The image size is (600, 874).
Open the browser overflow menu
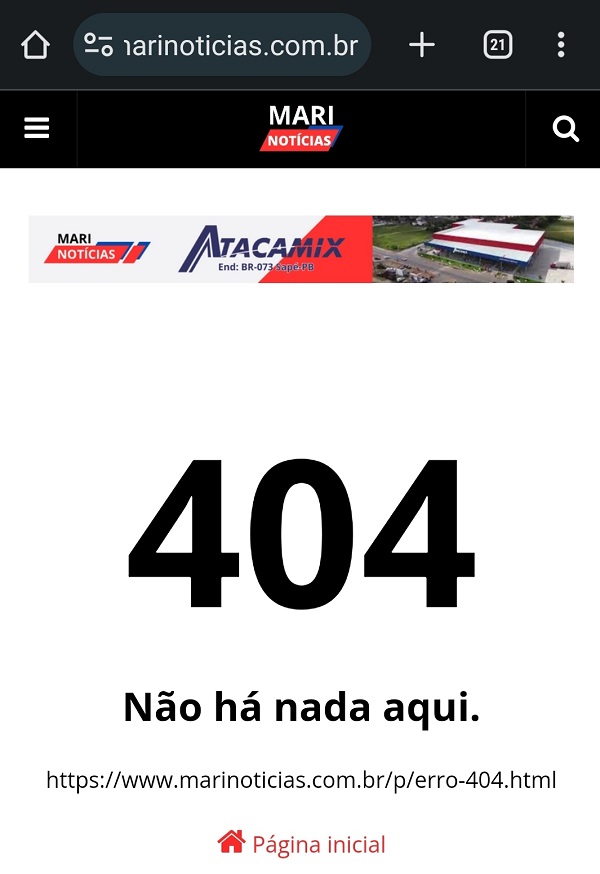tap(561, 45)
